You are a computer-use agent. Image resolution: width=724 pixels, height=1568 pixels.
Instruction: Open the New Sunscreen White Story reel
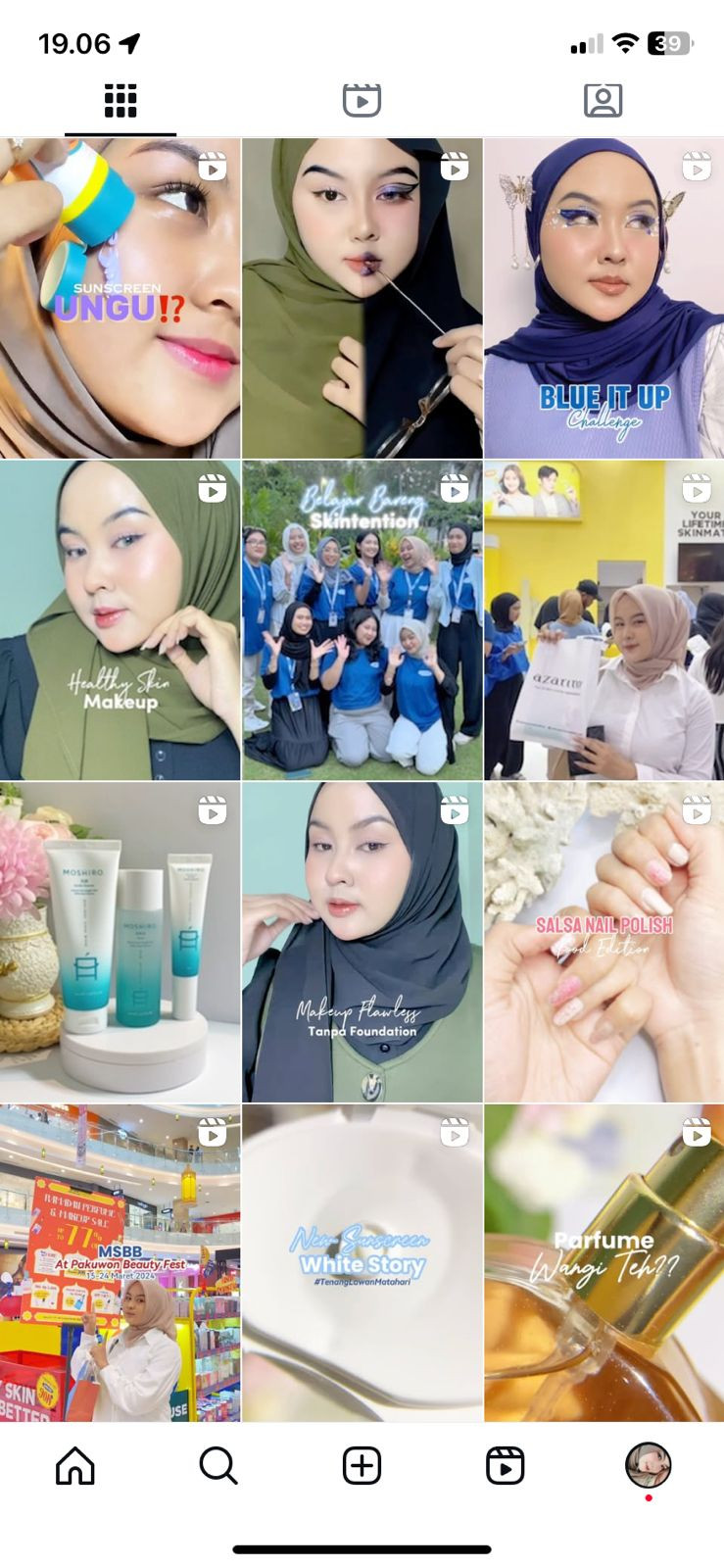coord(362,1263)
